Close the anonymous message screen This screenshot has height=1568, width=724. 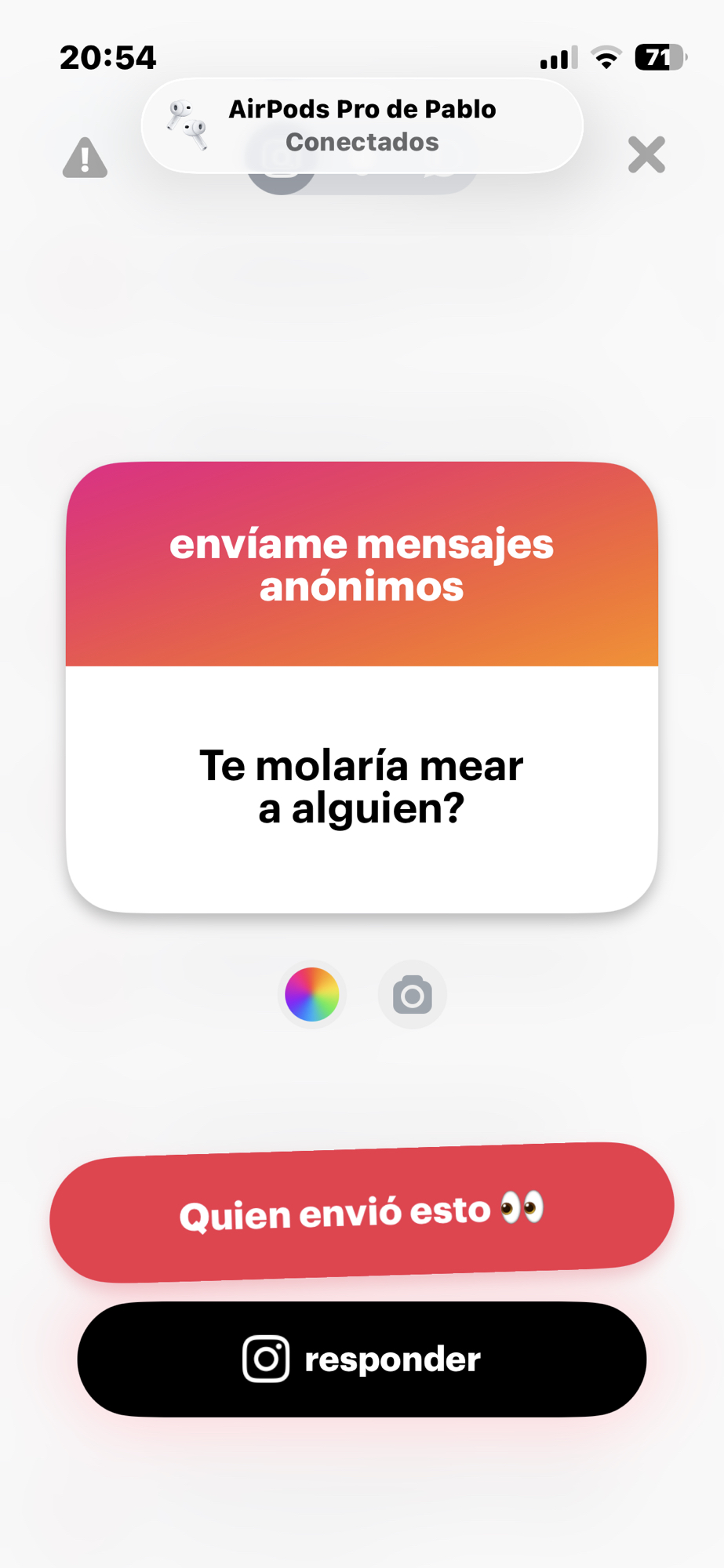(646, 154)
